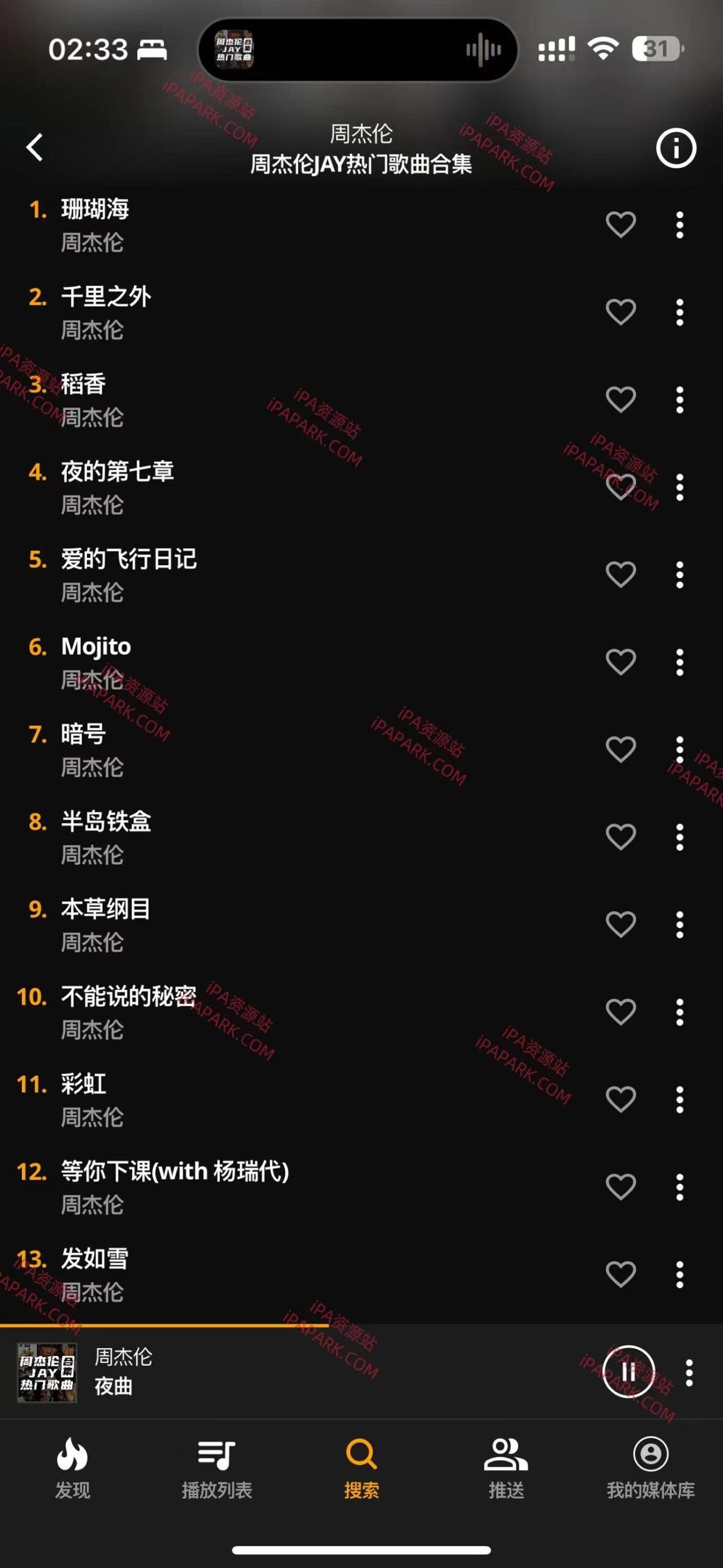723x1568 pixels.
Task: Open the context menu for 夜的第七章
Action: 680,486
